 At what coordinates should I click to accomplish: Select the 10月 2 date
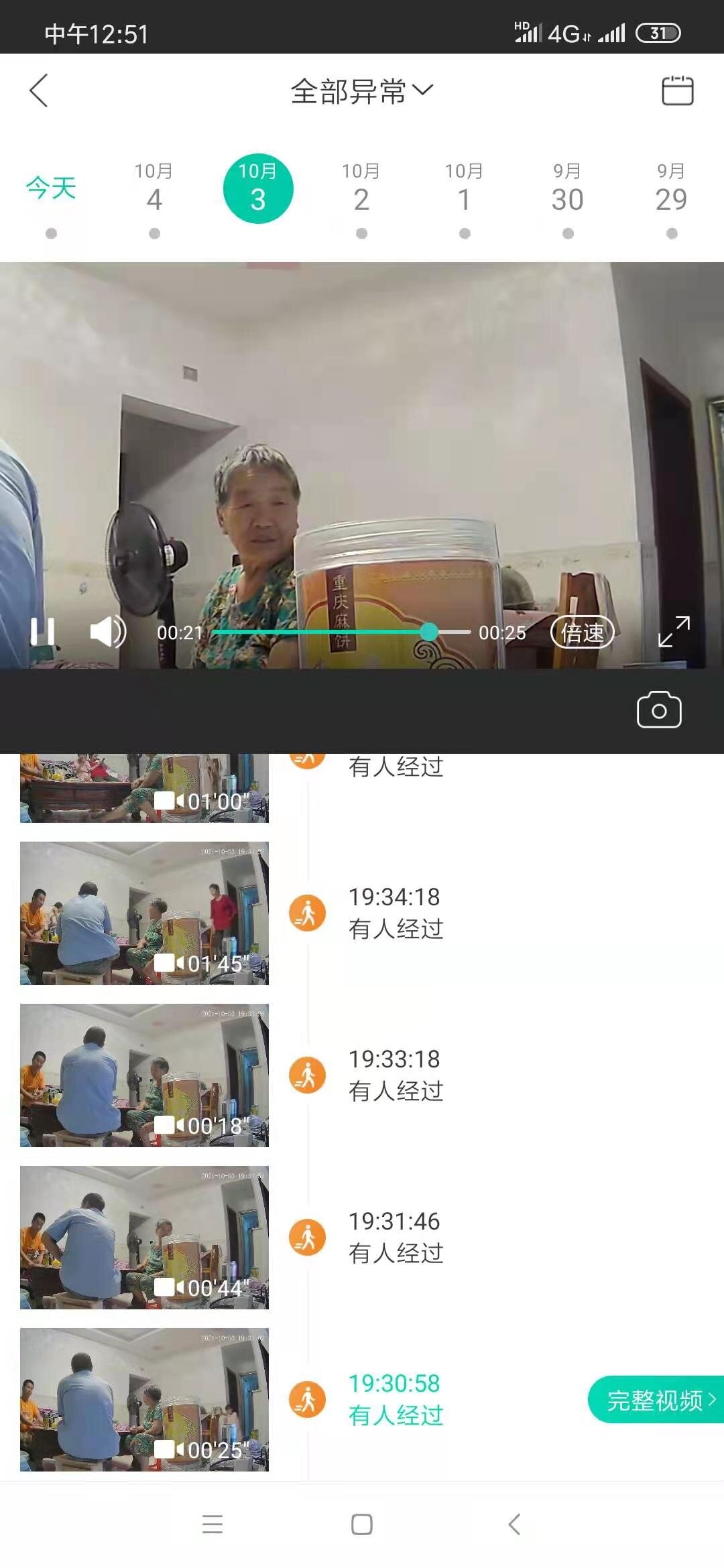click(x=361, y=189)
